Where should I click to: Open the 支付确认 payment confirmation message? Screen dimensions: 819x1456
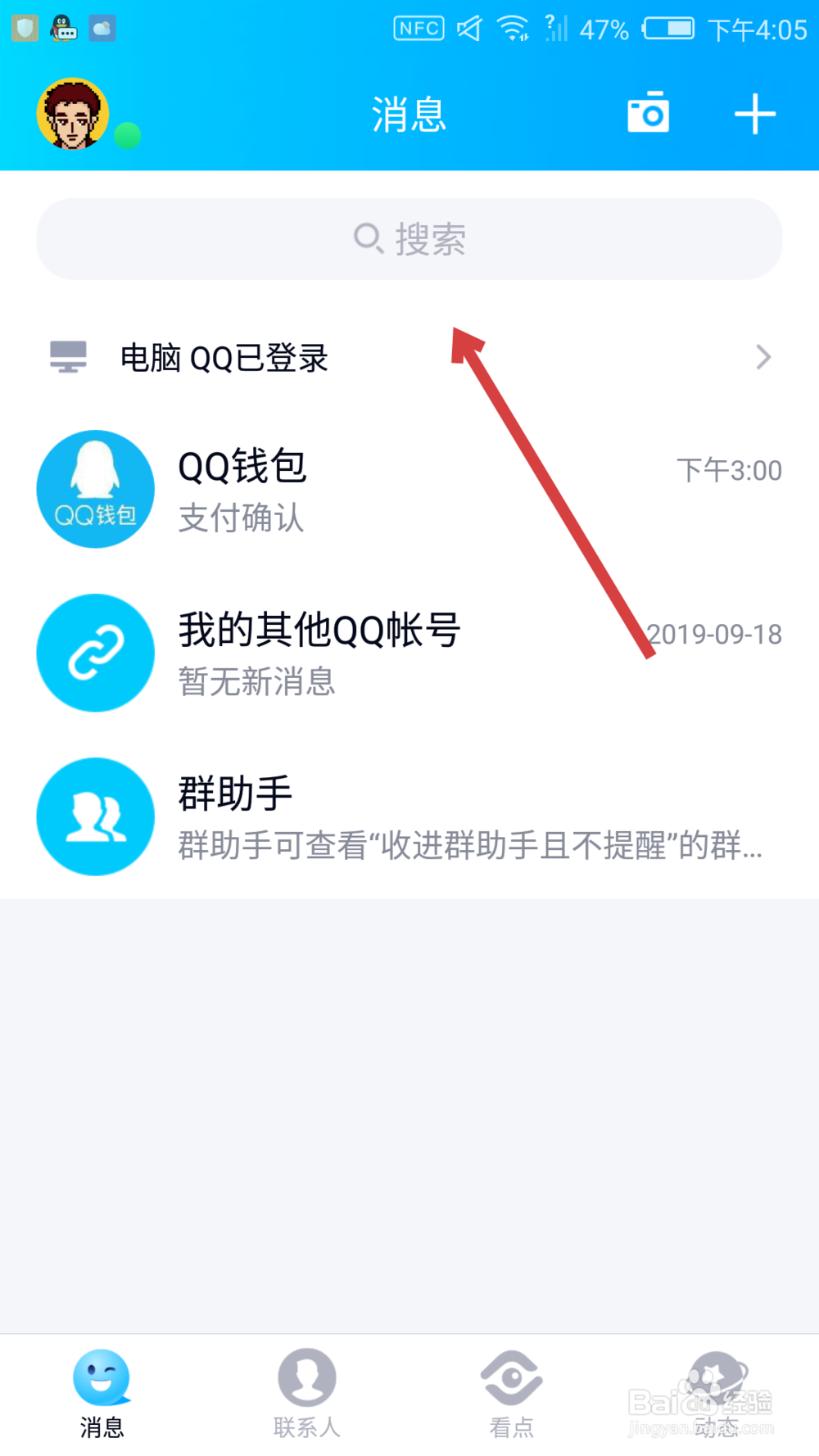pos(240,518)
